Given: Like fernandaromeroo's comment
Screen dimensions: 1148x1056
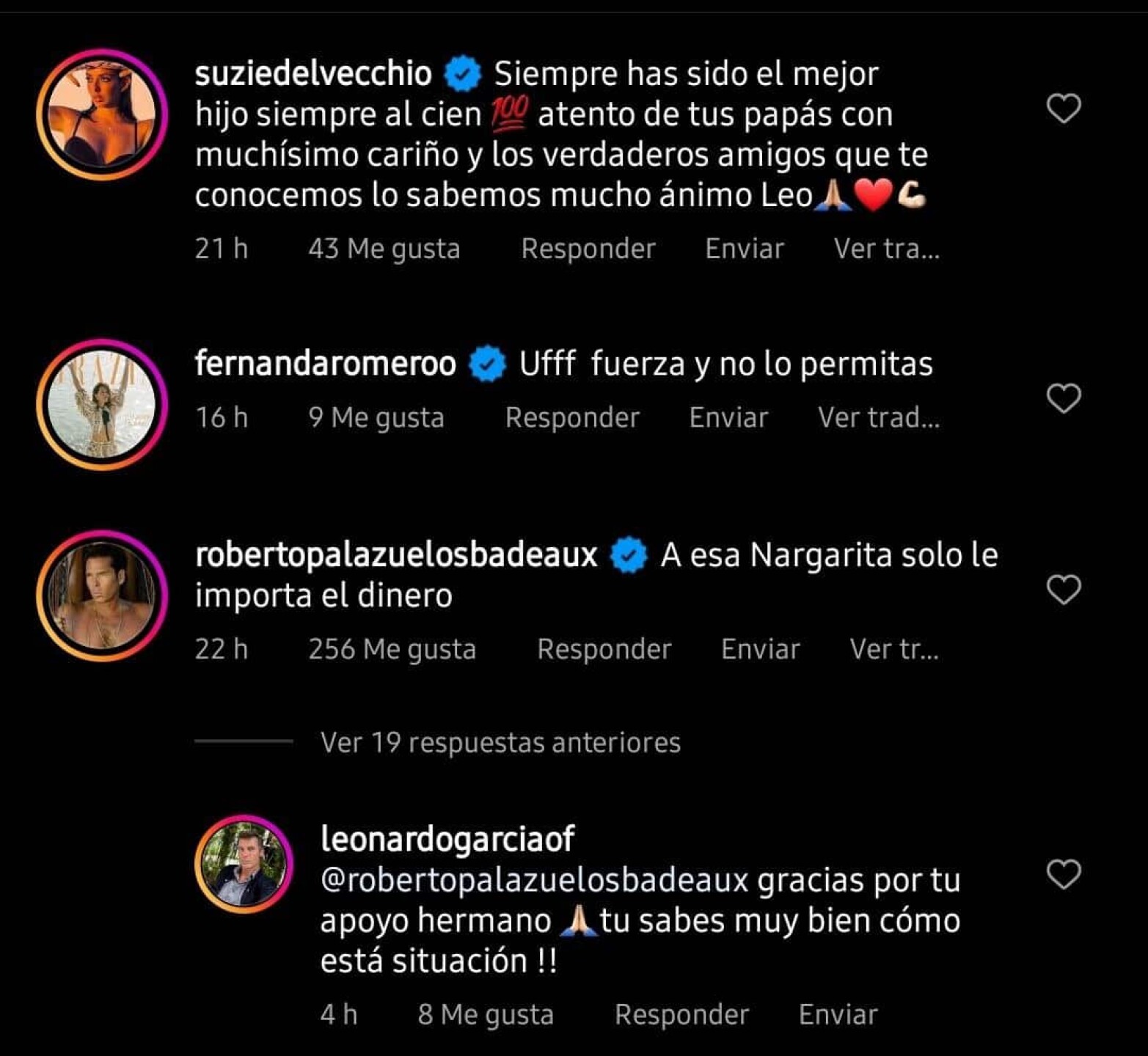Looking at the screenshot, I should 1063,398.
